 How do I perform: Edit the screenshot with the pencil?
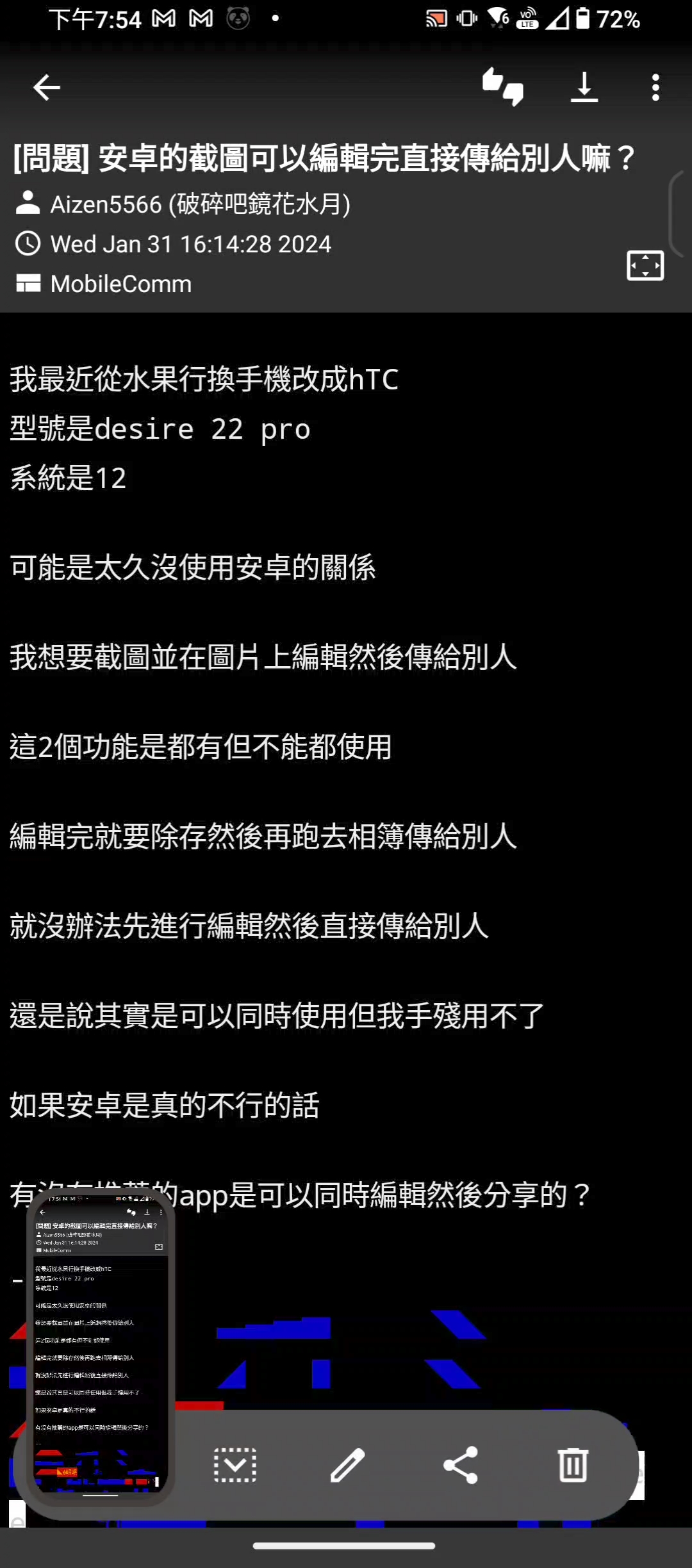[x=348, y=1465]
